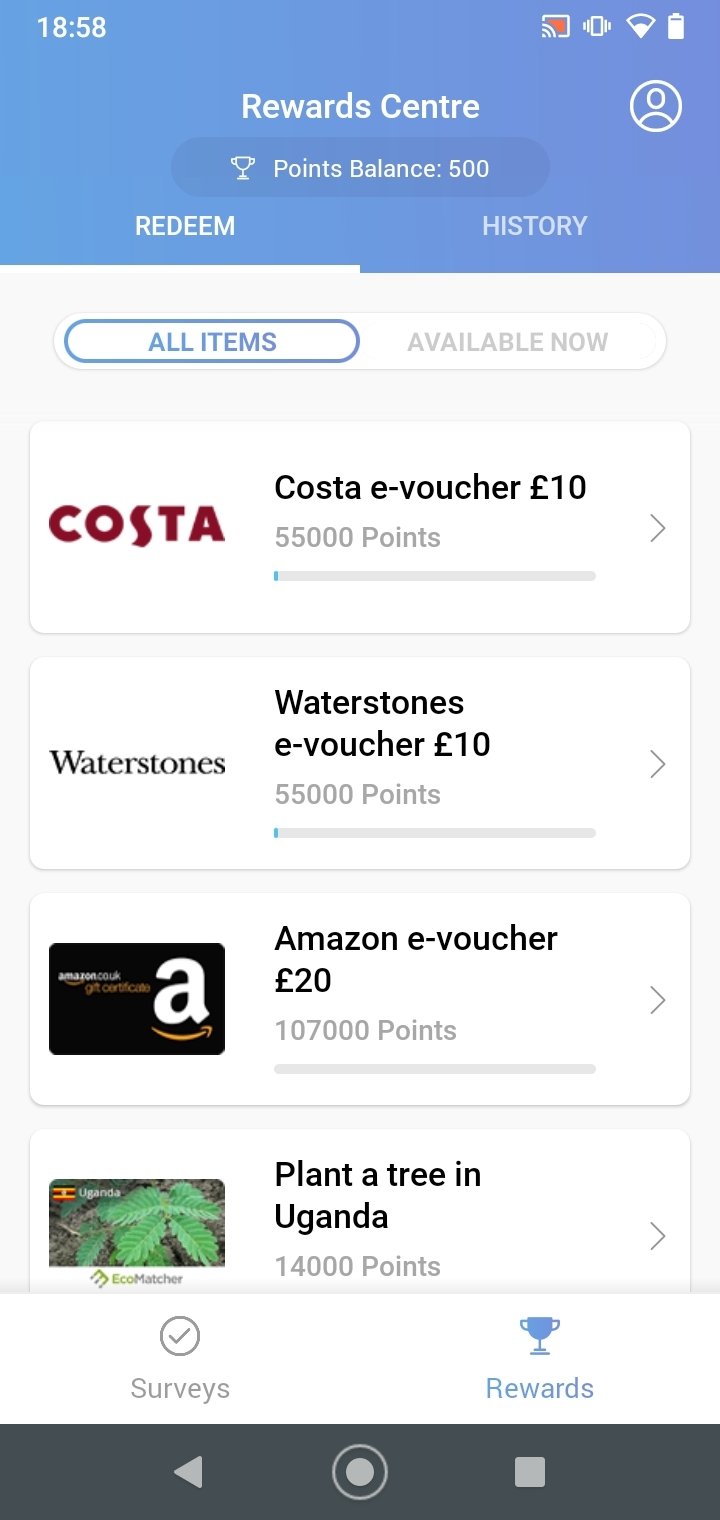The image size is (720, 1520).
Task: Go to the home screen
Action: 360,1472
